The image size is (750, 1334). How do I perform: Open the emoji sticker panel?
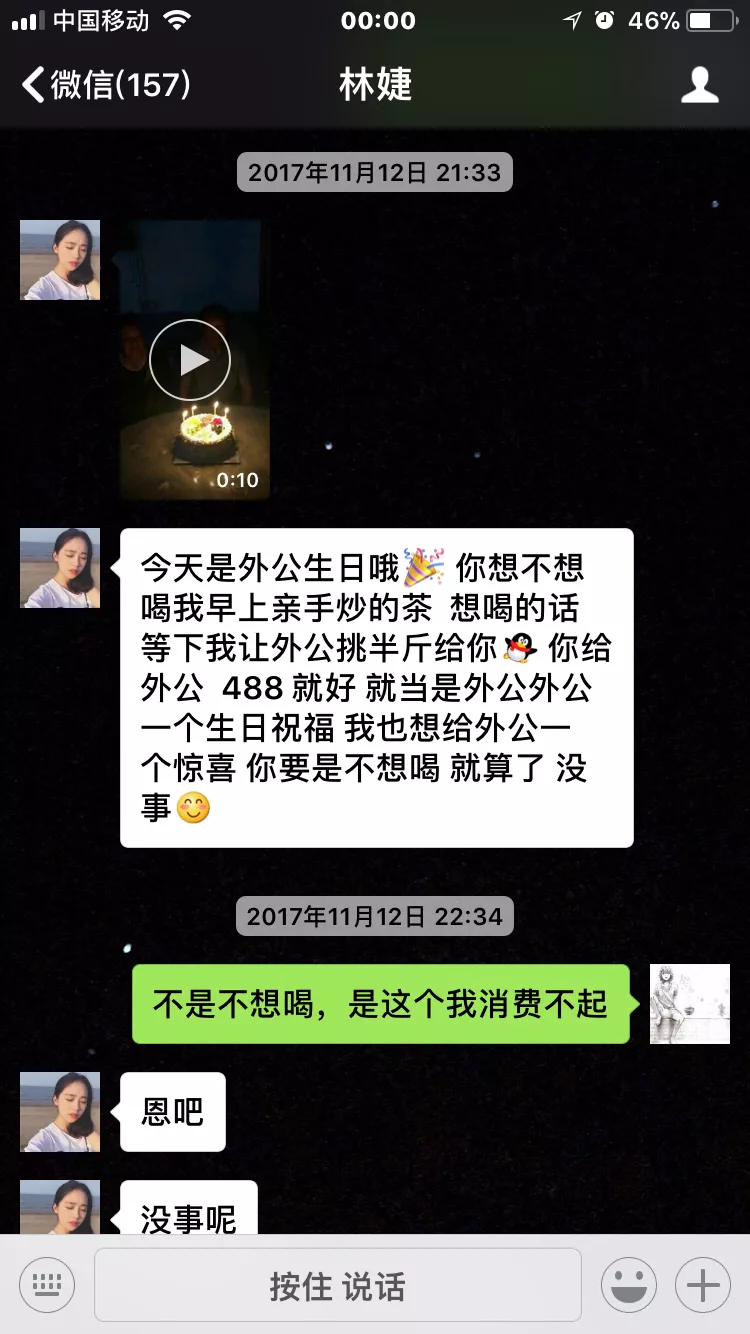[x=628, y=1285]
